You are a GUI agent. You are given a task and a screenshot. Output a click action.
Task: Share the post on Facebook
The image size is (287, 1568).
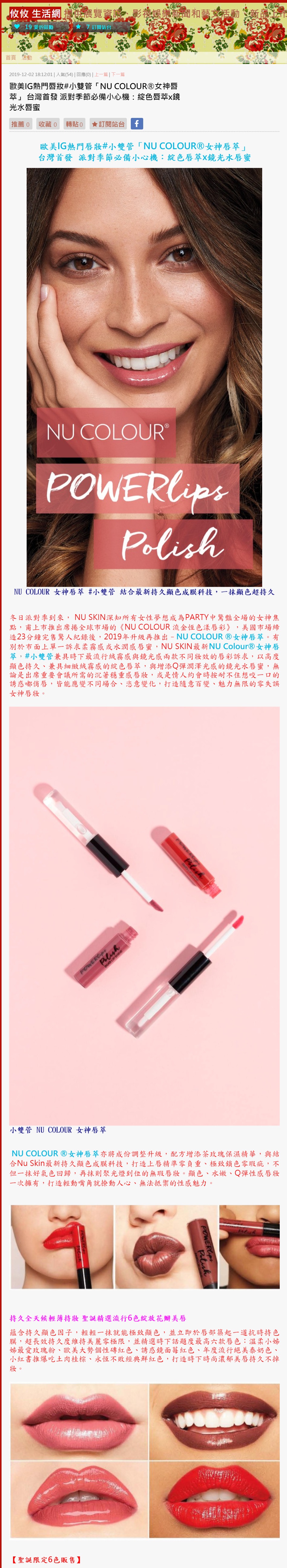click(137, 124)
